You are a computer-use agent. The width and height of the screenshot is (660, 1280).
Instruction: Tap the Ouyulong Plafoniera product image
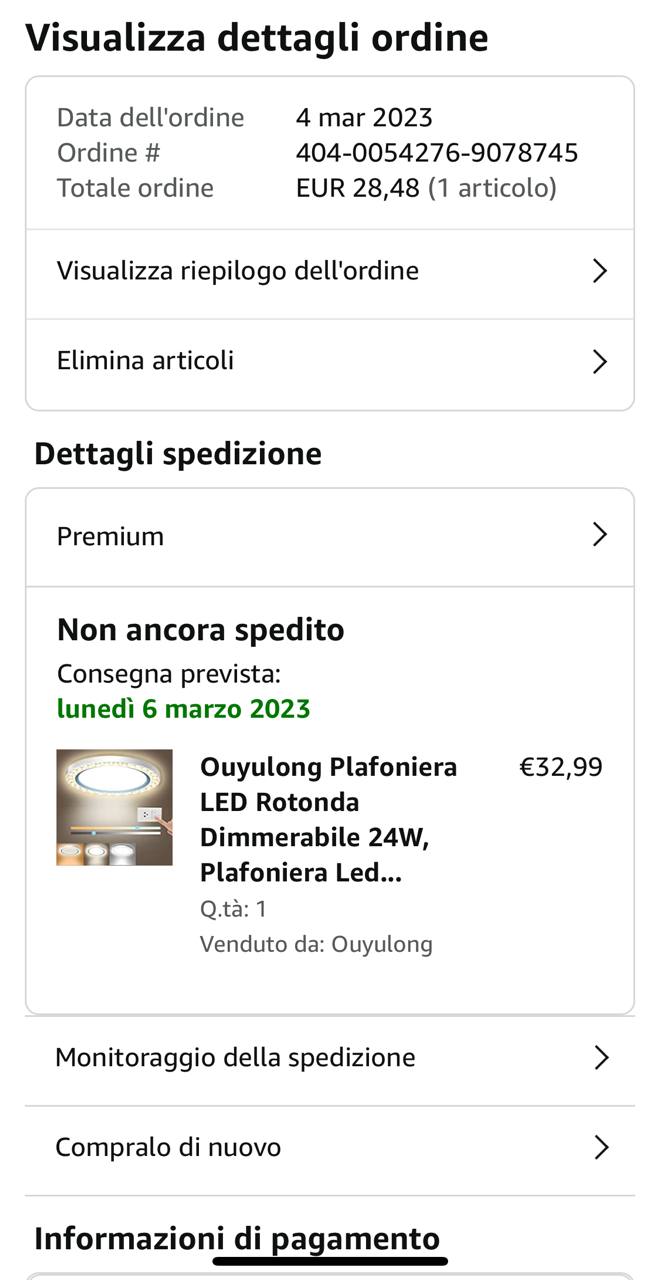(114, 807)
